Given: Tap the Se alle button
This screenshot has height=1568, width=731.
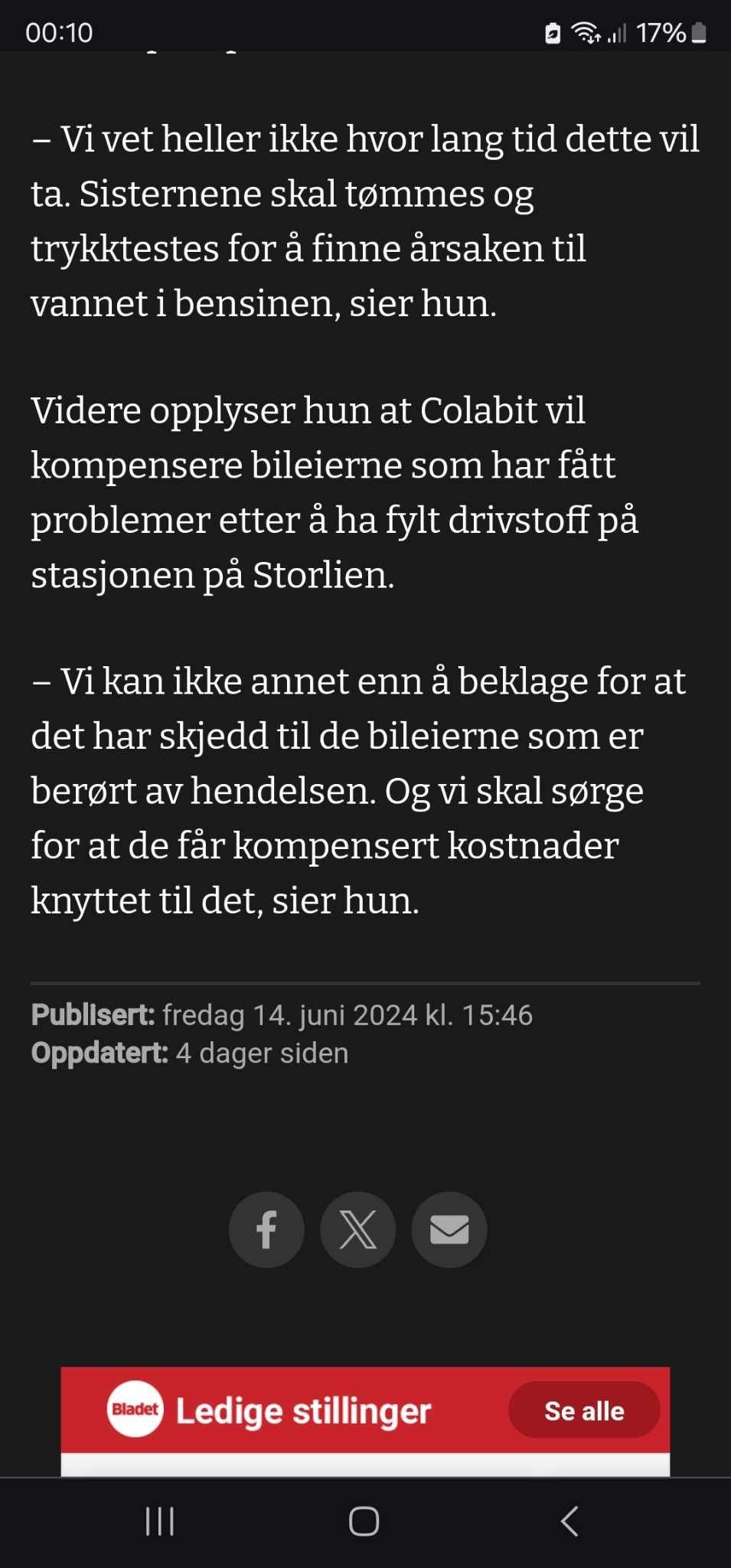Looking at the screenshot, I should (x=584, y=1410).
